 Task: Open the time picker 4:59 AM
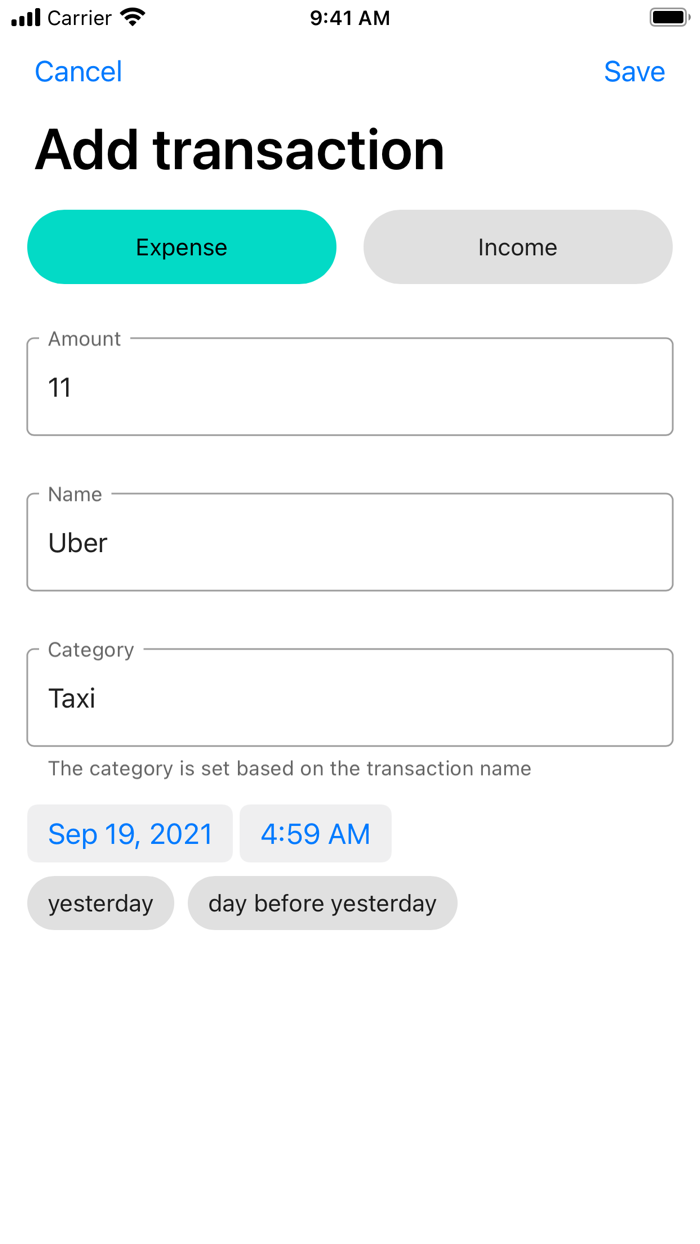315,834
